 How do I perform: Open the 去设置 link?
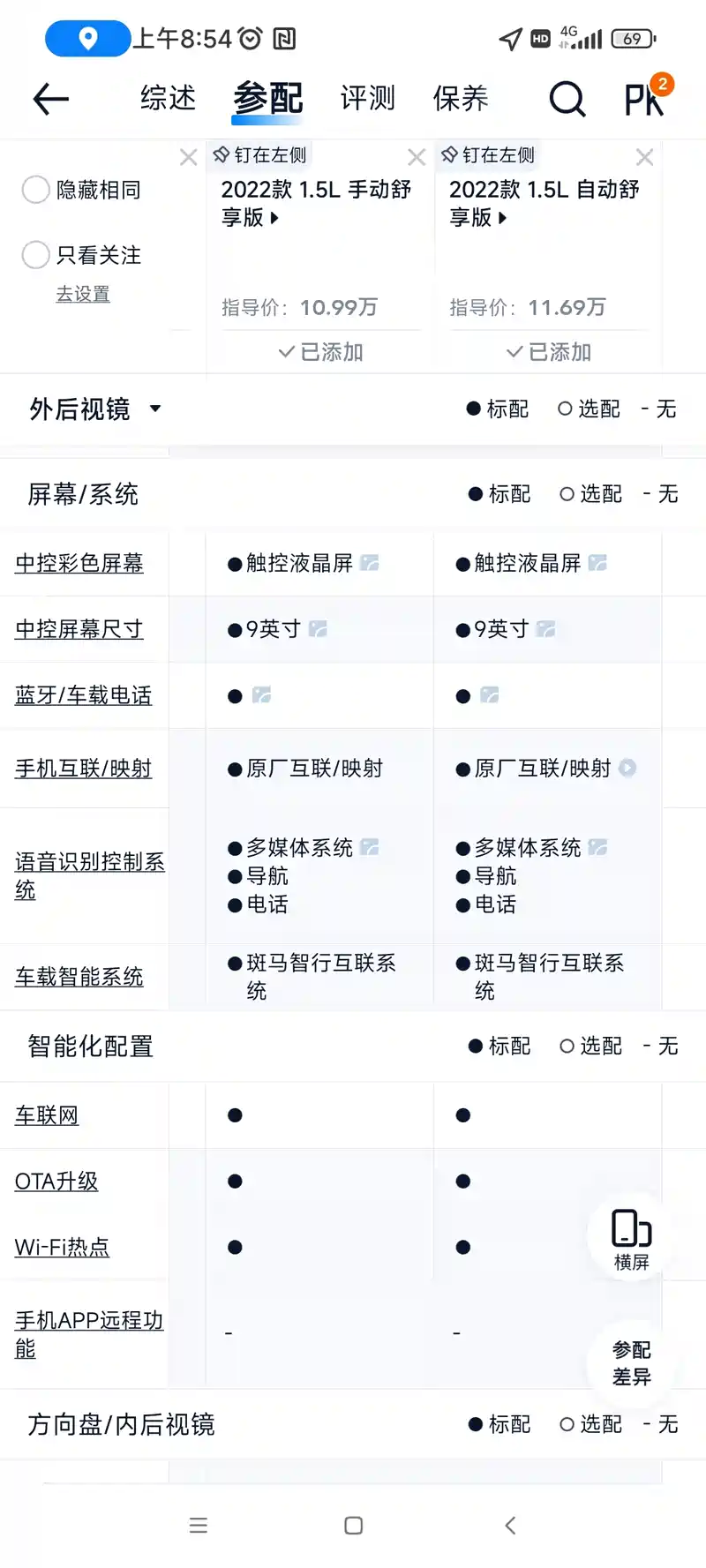pos(83,294)
